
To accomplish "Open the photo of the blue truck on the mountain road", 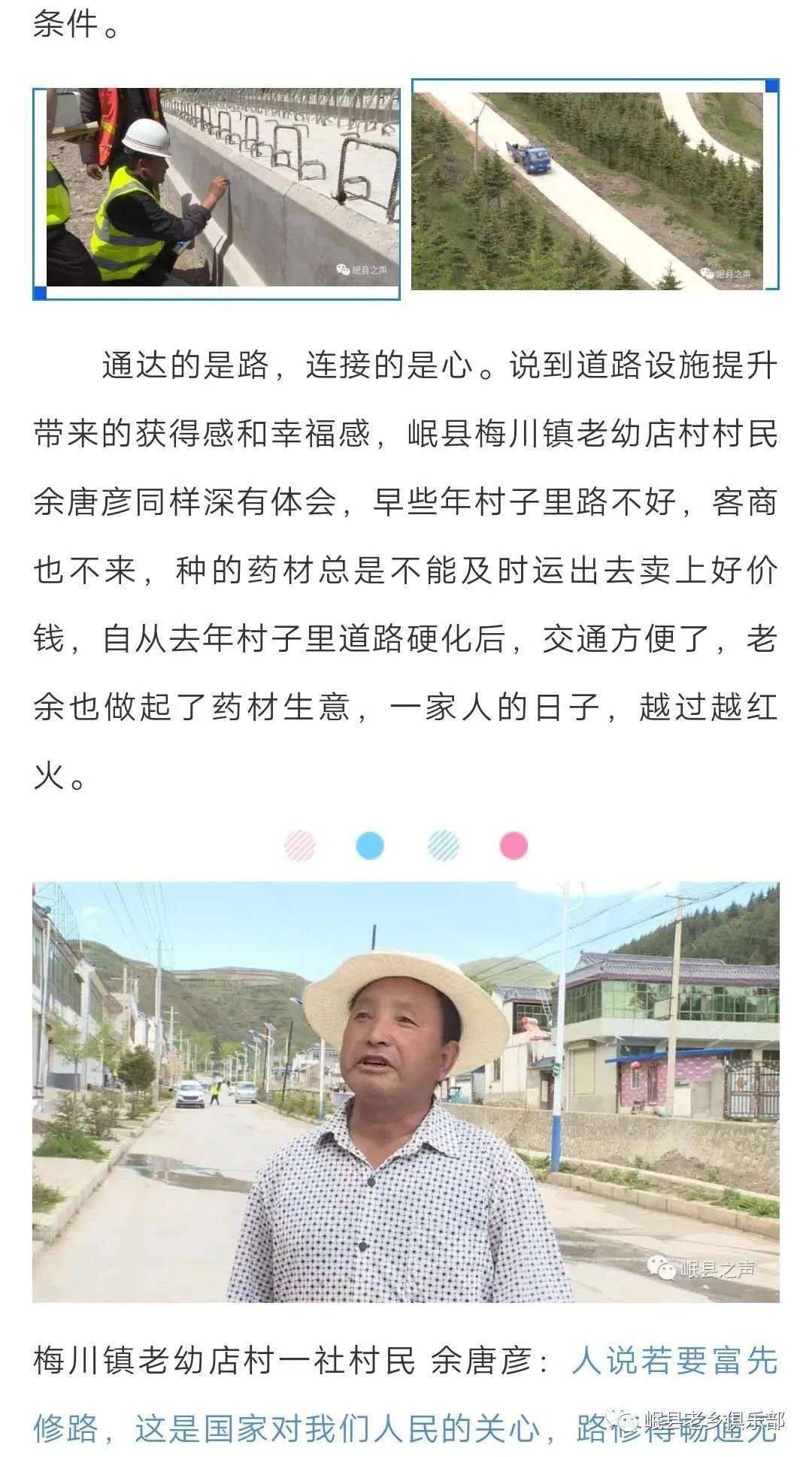I will pos(587,191).
